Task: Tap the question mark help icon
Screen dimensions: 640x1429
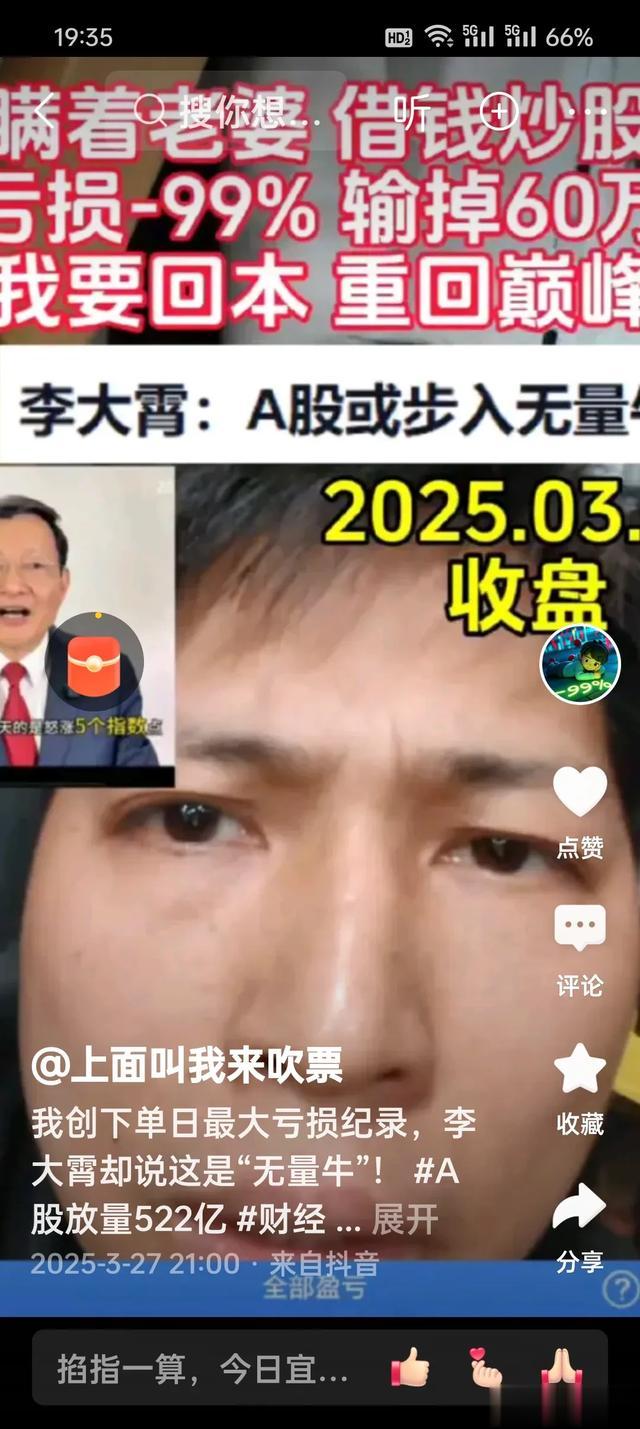Action: (x=620, y=1291)
